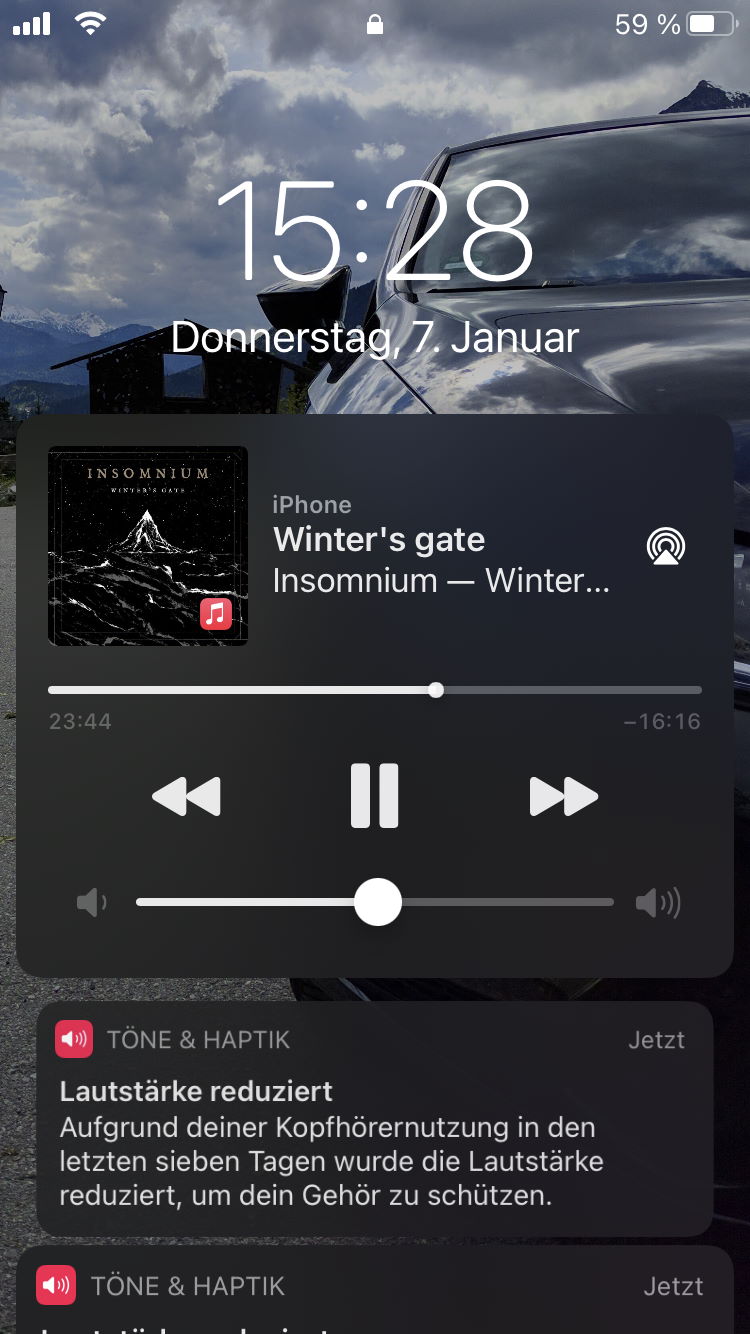Pause the song Winter's gate
This screenshot has width=750, height=1334.
coord(375,796)
